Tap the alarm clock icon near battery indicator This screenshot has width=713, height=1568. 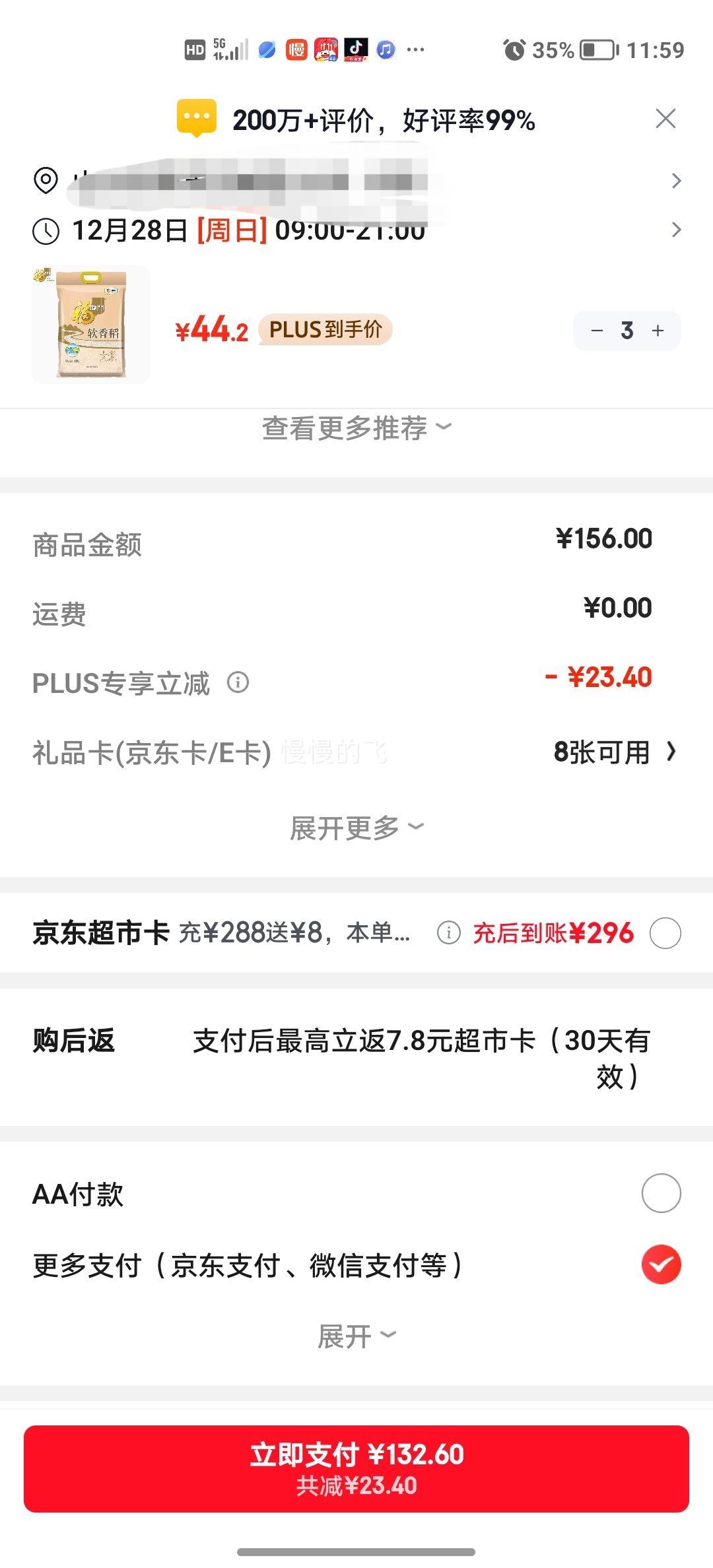pos(516,50)
